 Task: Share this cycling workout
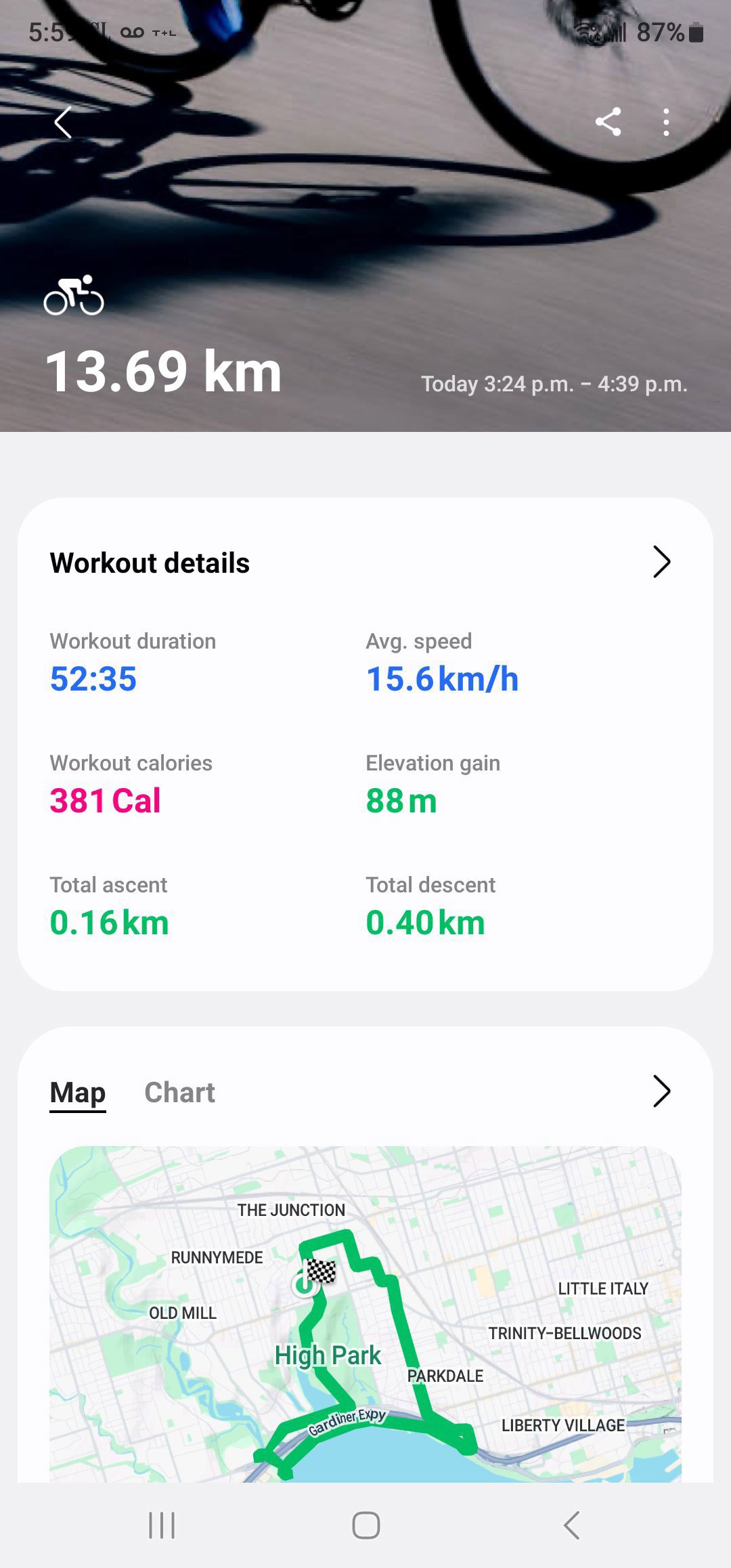[x=608, y=123]
